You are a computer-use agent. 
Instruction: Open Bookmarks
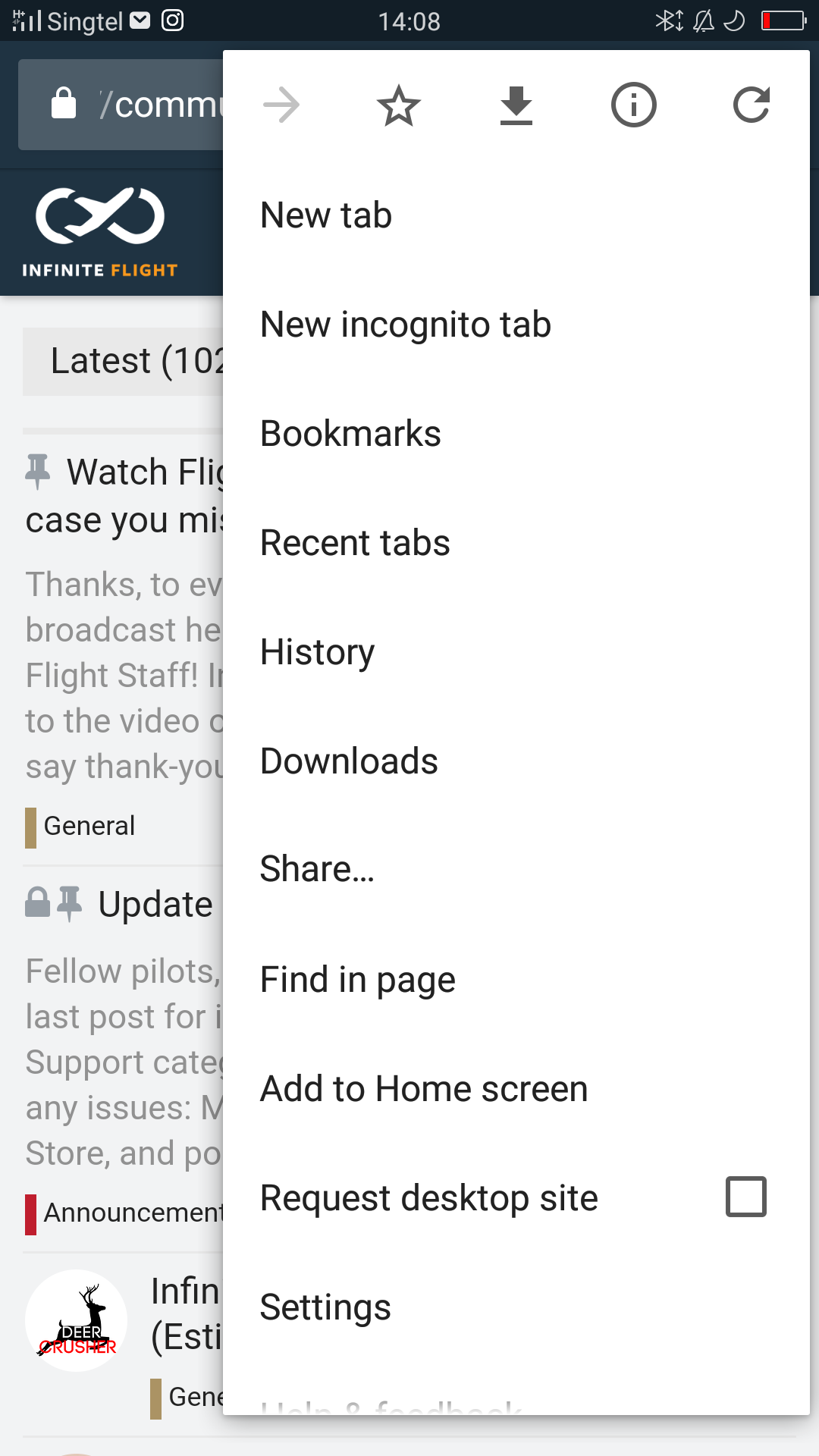(350, 434)
